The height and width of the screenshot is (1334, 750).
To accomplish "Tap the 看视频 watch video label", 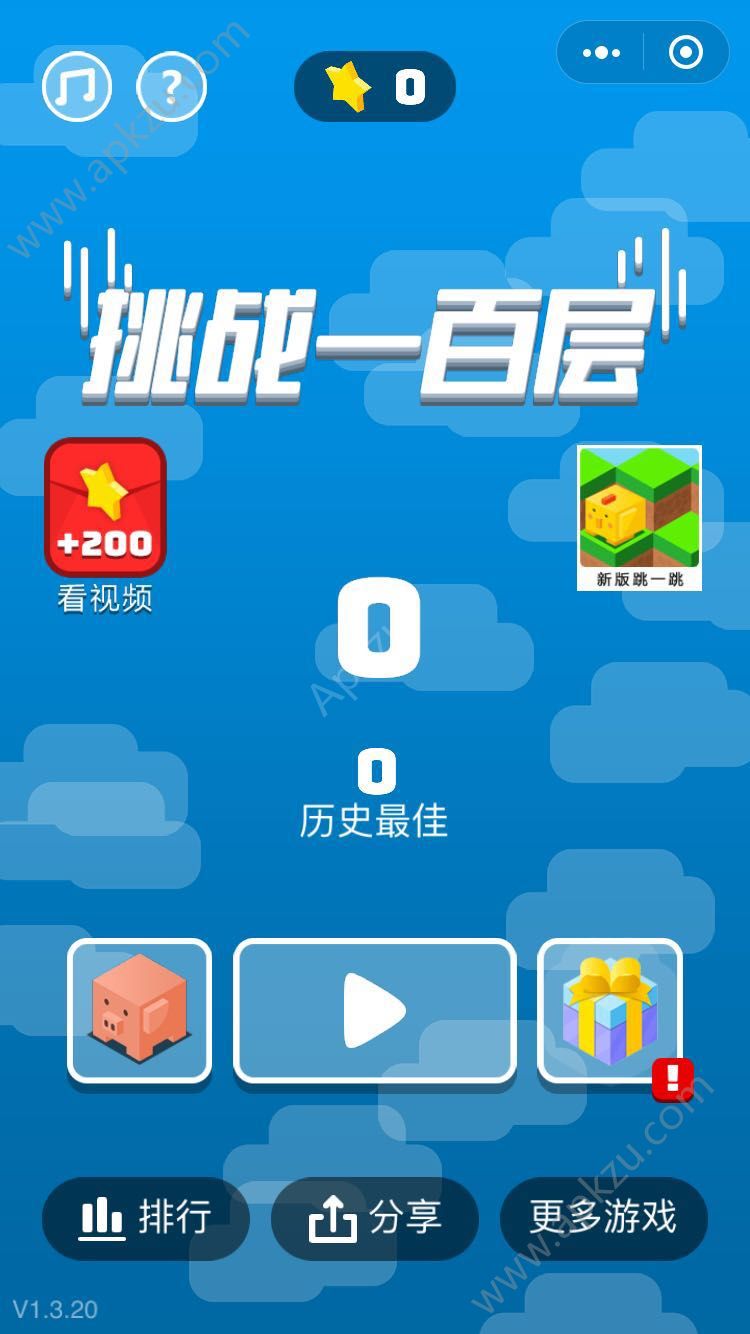I will tap(104, 597).
